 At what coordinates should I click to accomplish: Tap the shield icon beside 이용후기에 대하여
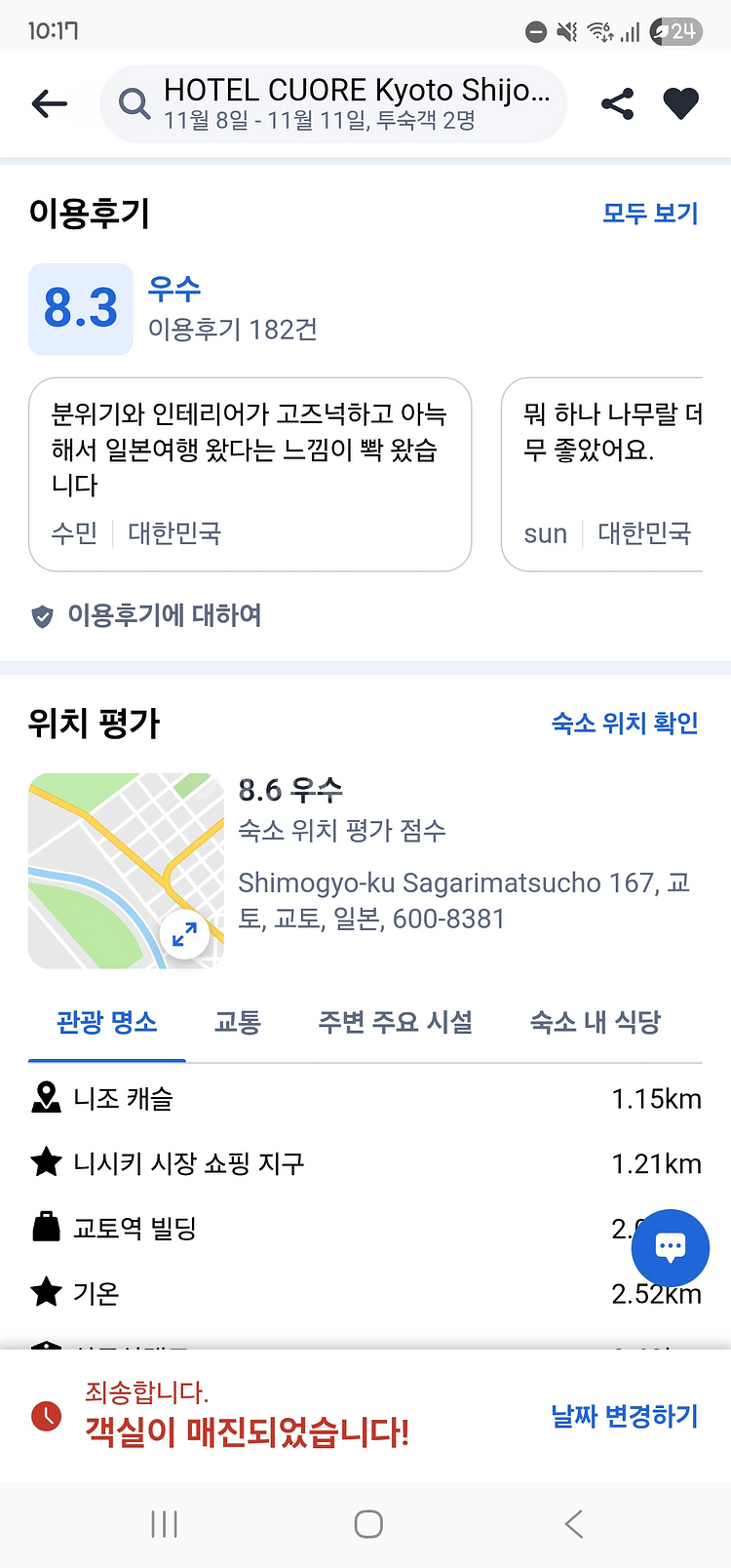(x=41, y=614)
